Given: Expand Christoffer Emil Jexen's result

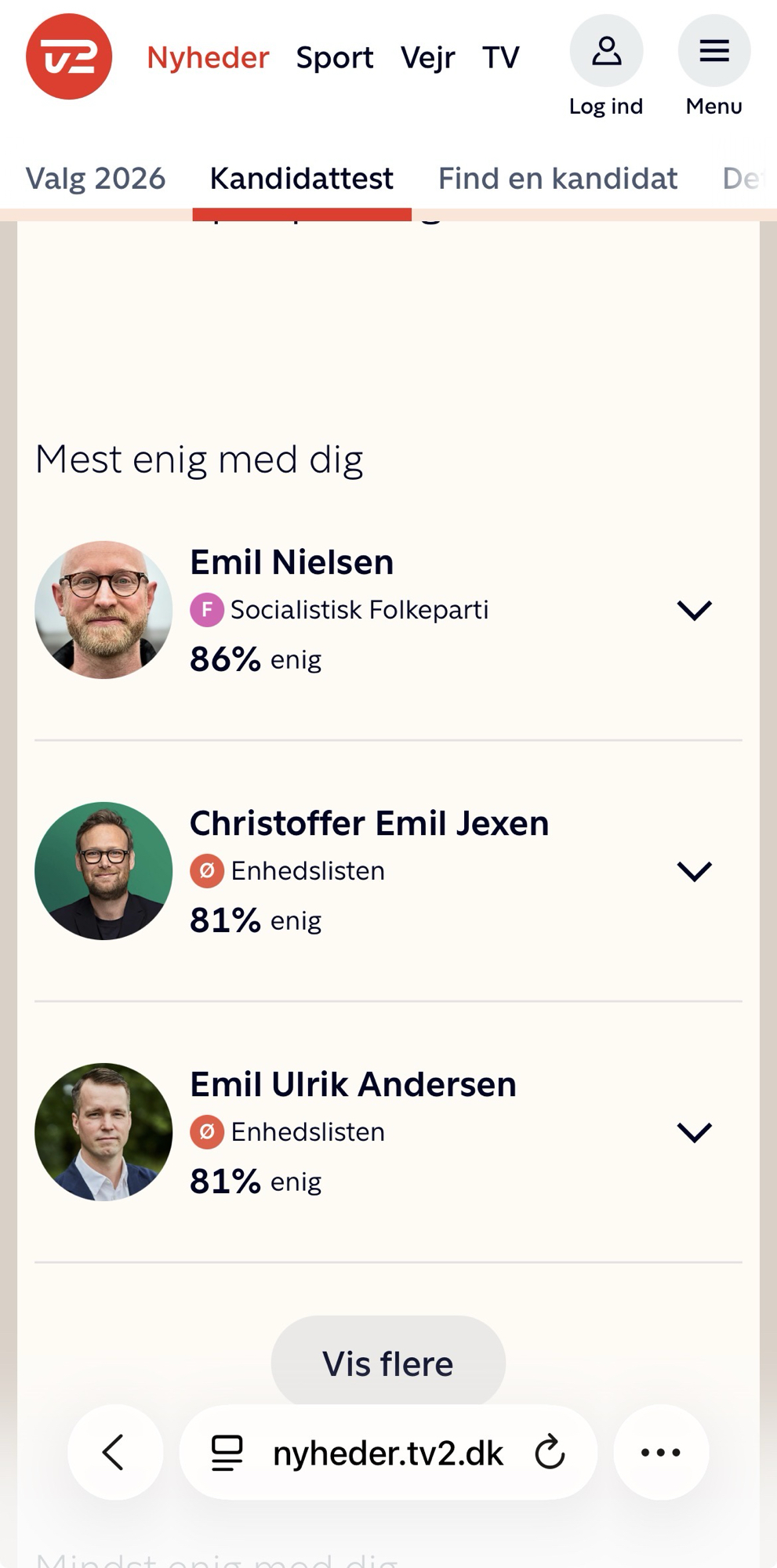Looking at the screenshot, I should coord(694,871).
